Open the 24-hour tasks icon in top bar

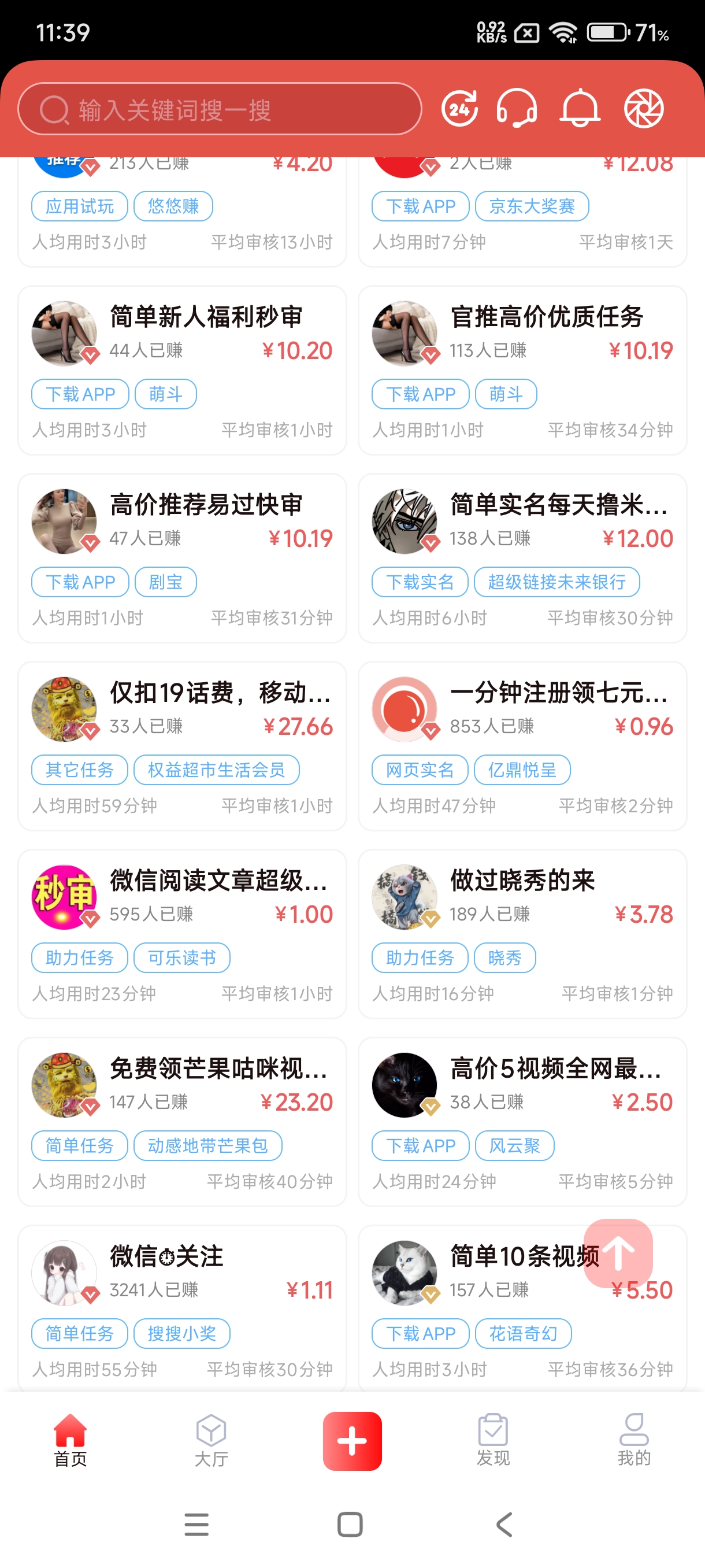click(459, 108)
